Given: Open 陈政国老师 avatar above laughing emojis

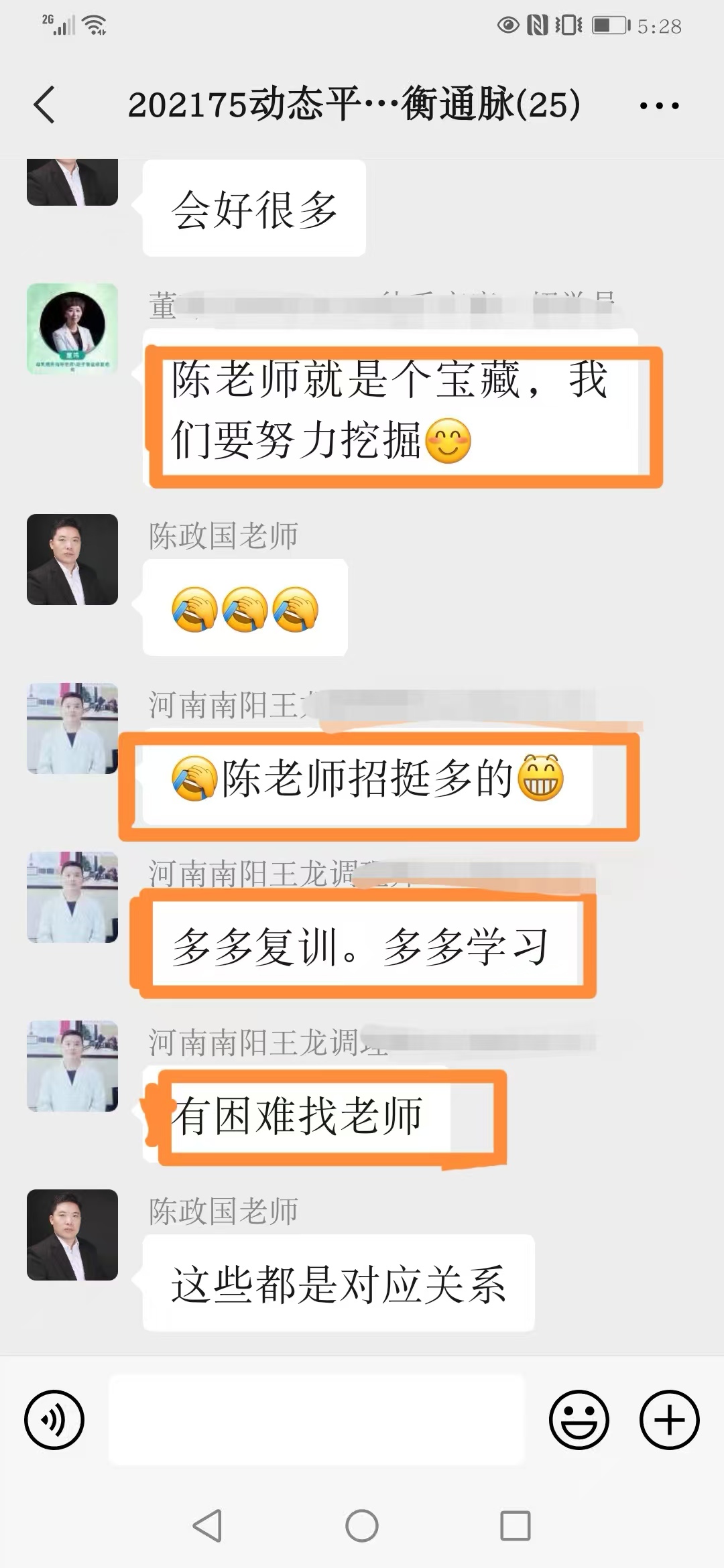Looking at the screenshot, I should coord(72,560).
